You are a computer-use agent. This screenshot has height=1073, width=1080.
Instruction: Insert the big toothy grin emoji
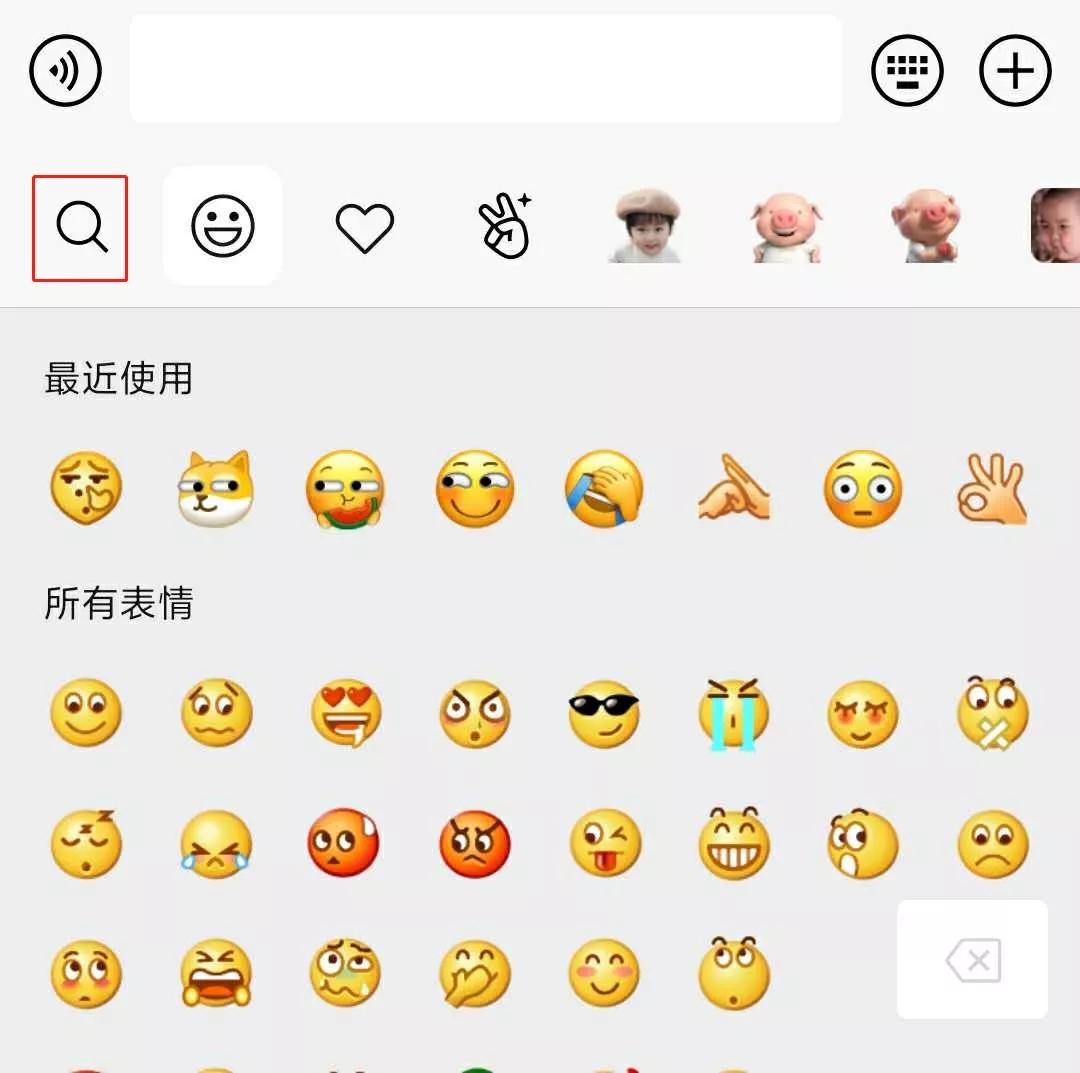tap(733, 844)
